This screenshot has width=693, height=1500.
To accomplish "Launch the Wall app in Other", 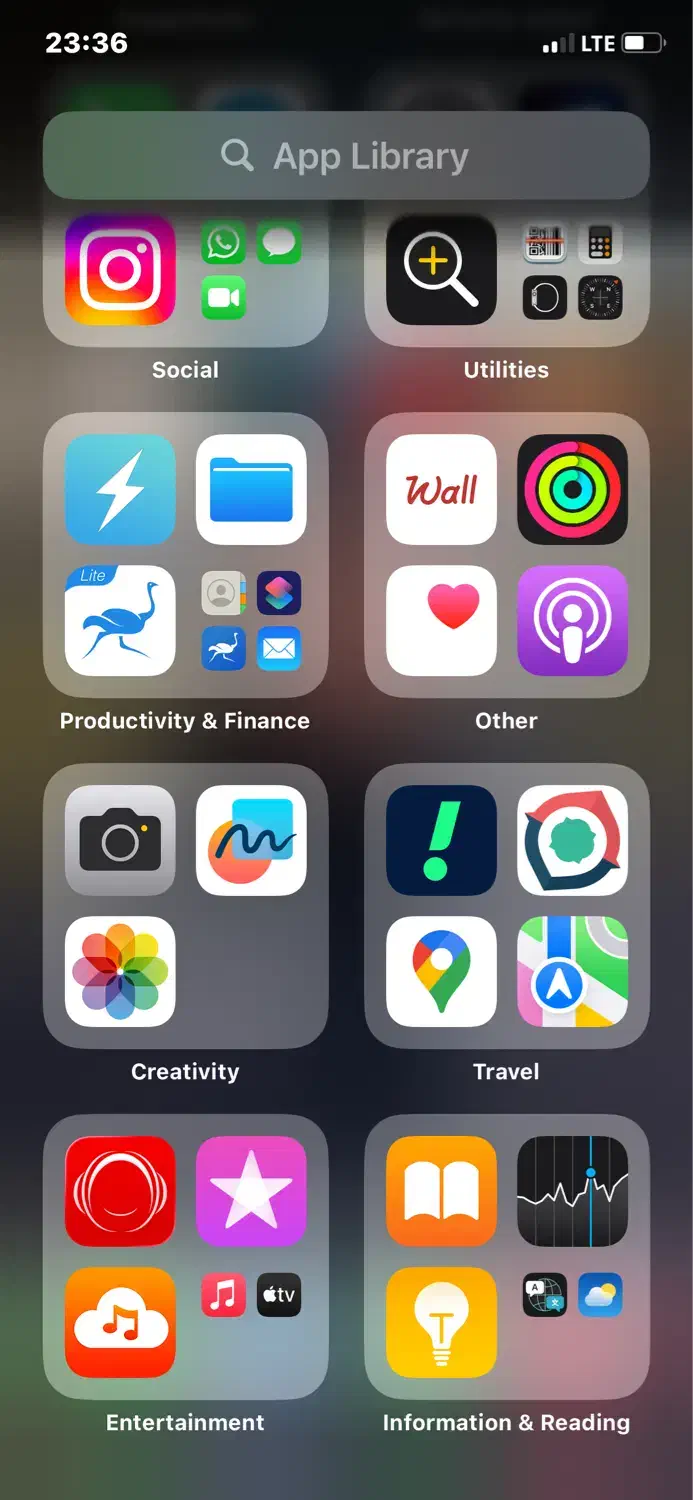I will [441, 489].
